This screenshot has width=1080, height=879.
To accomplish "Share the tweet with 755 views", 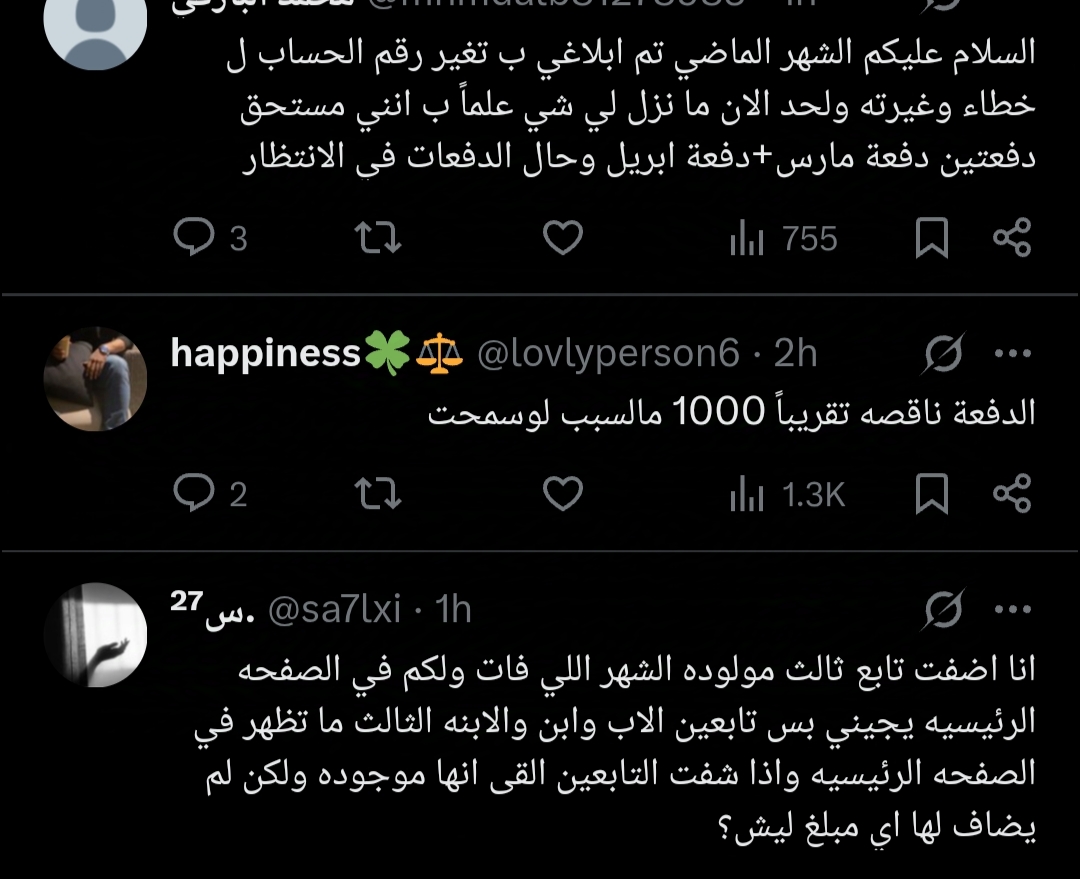I will [1011, 238].
